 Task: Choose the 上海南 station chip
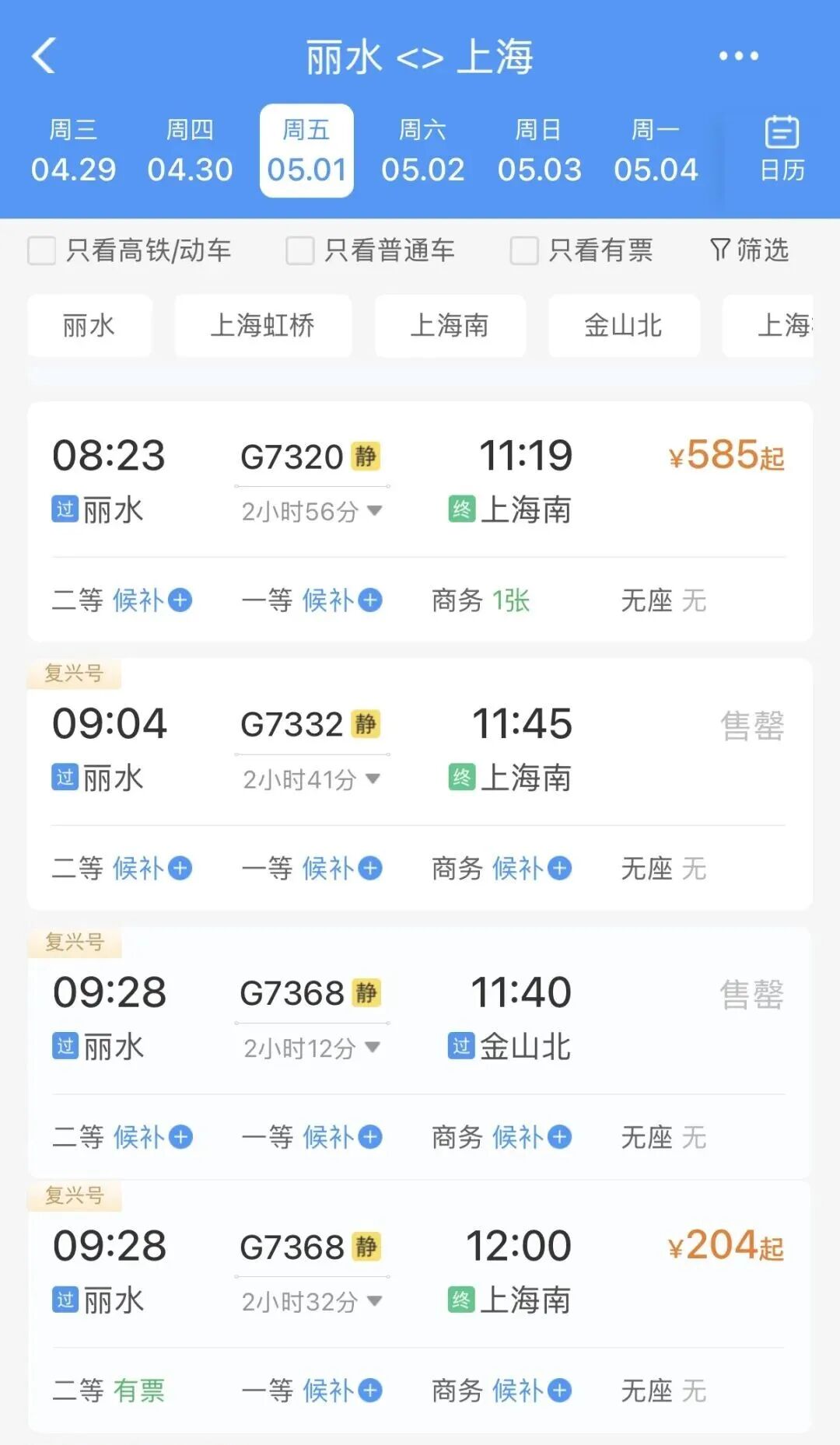450,326
